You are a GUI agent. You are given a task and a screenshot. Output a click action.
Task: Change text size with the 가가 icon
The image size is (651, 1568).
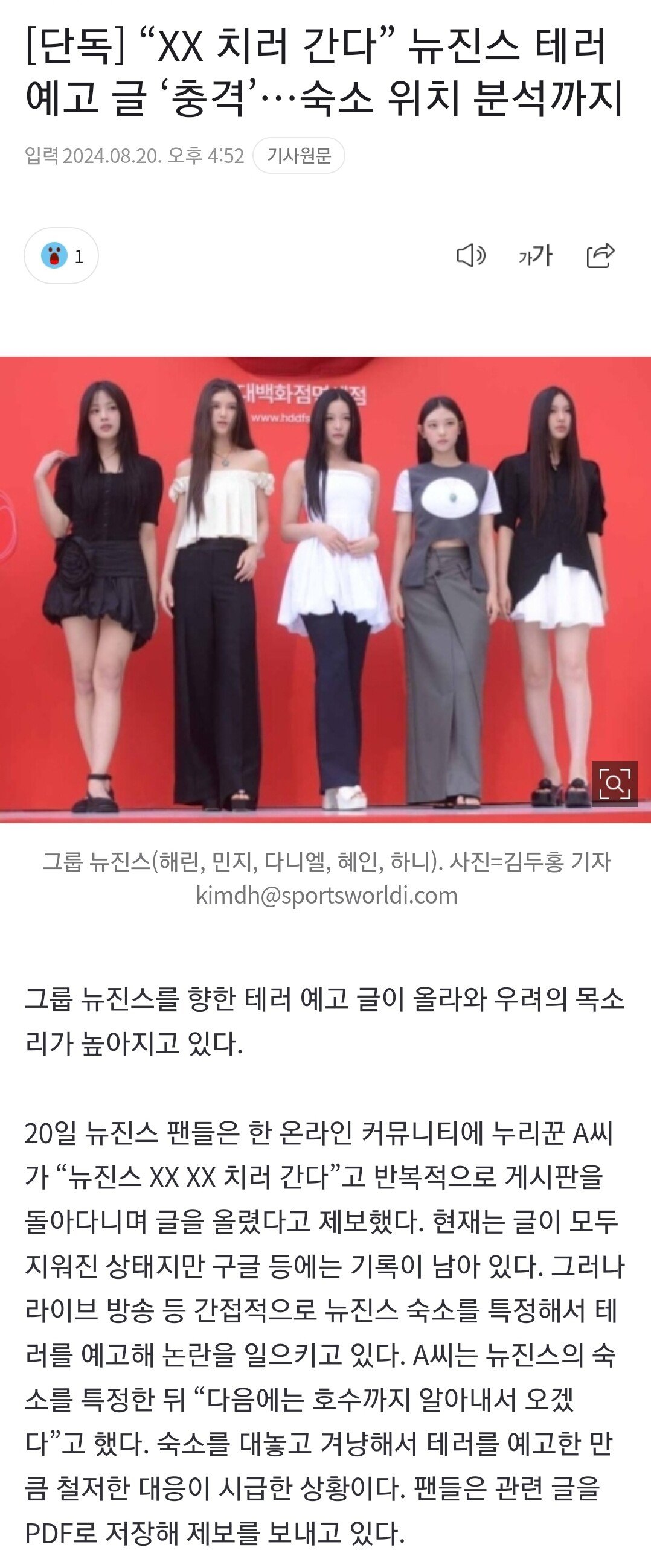click(535, 256)
